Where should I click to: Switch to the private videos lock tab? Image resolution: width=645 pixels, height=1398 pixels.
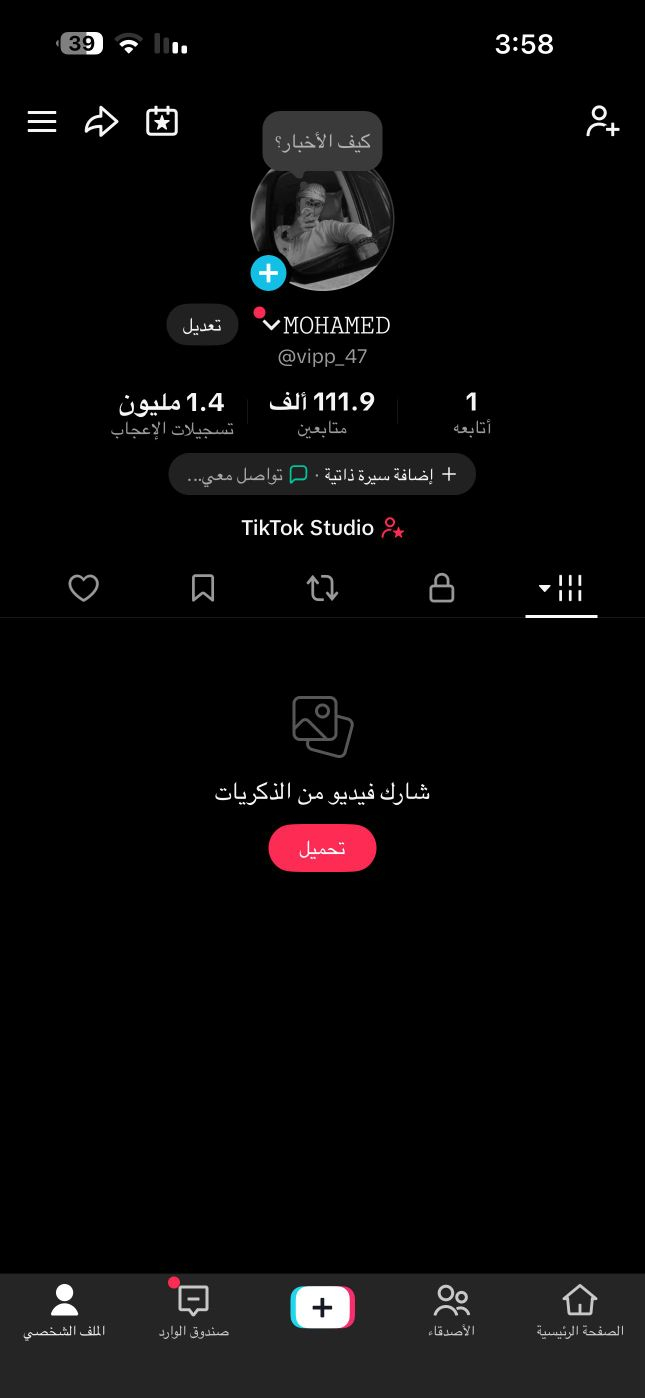441,588
